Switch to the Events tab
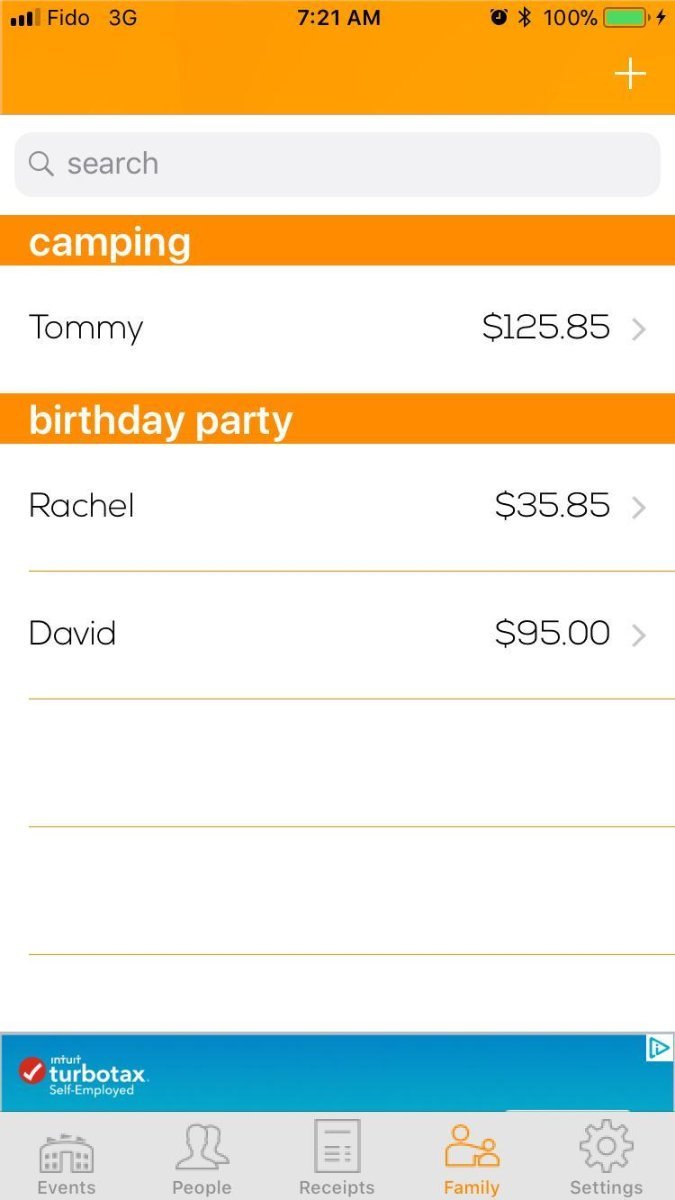 (x=66, y=1158)
